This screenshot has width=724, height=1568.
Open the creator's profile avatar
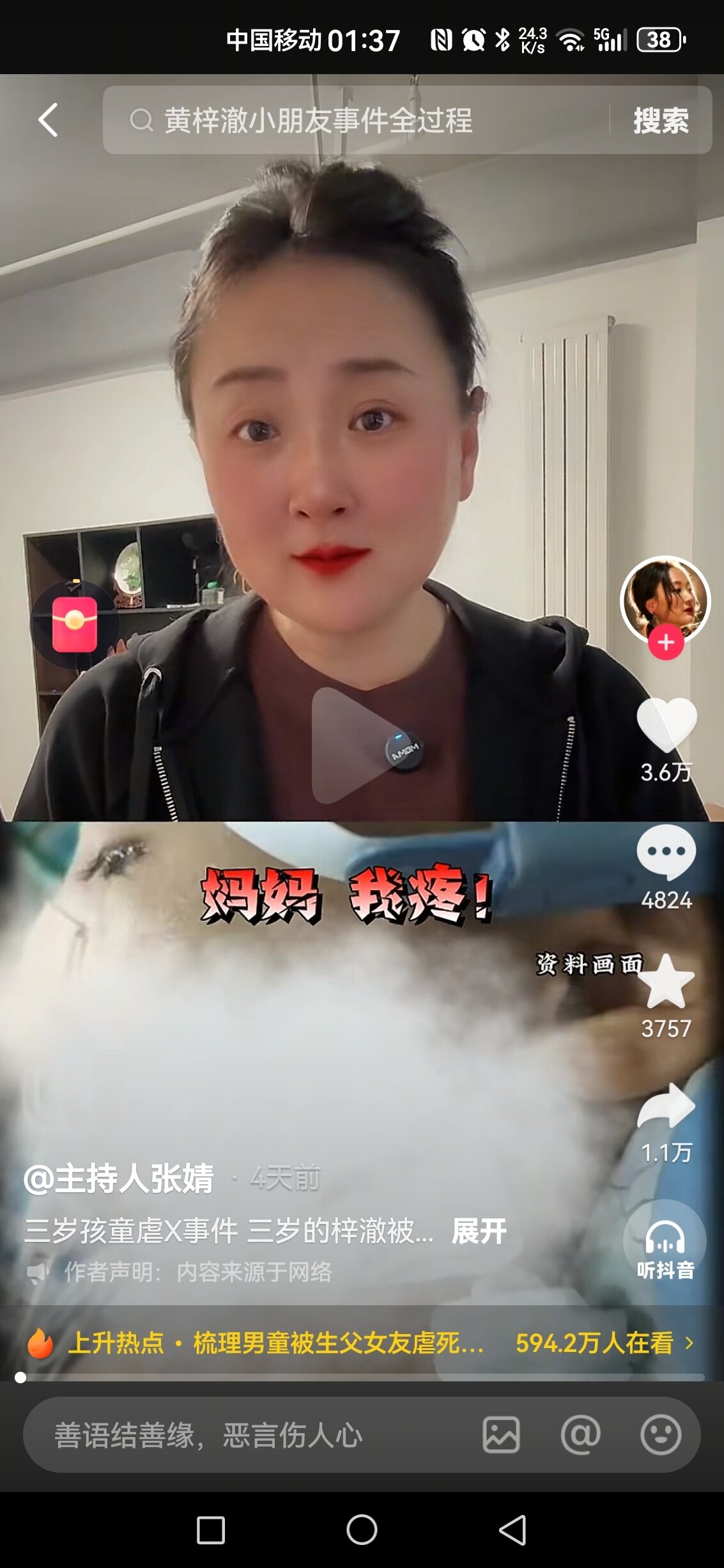[665, 599]
